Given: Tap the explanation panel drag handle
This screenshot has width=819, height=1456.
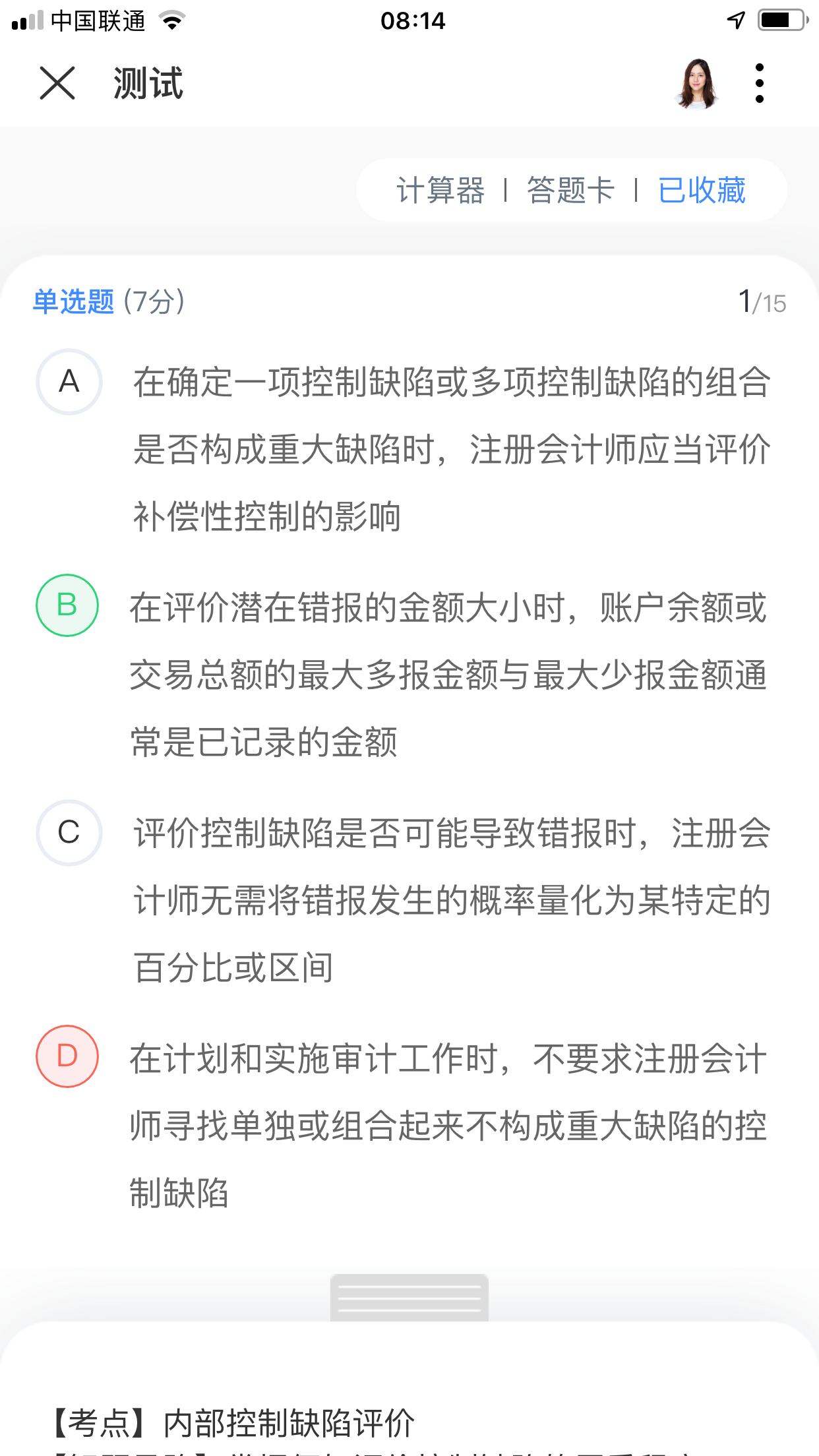Looking at the screenshot, I should [x=409, y=1298].
